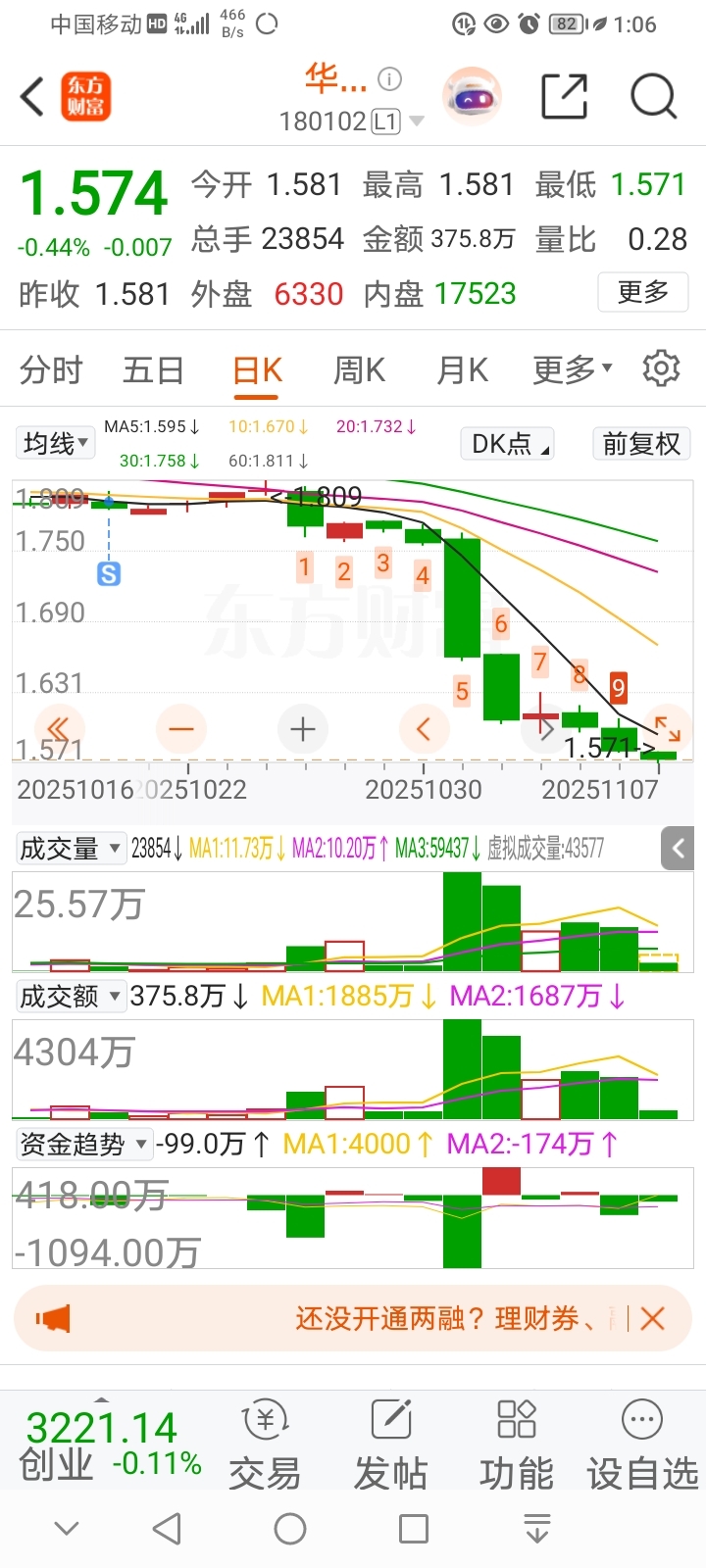
Task: Go back using the top-left arrow
Action: pyautogui.click(x=32, y=97)
